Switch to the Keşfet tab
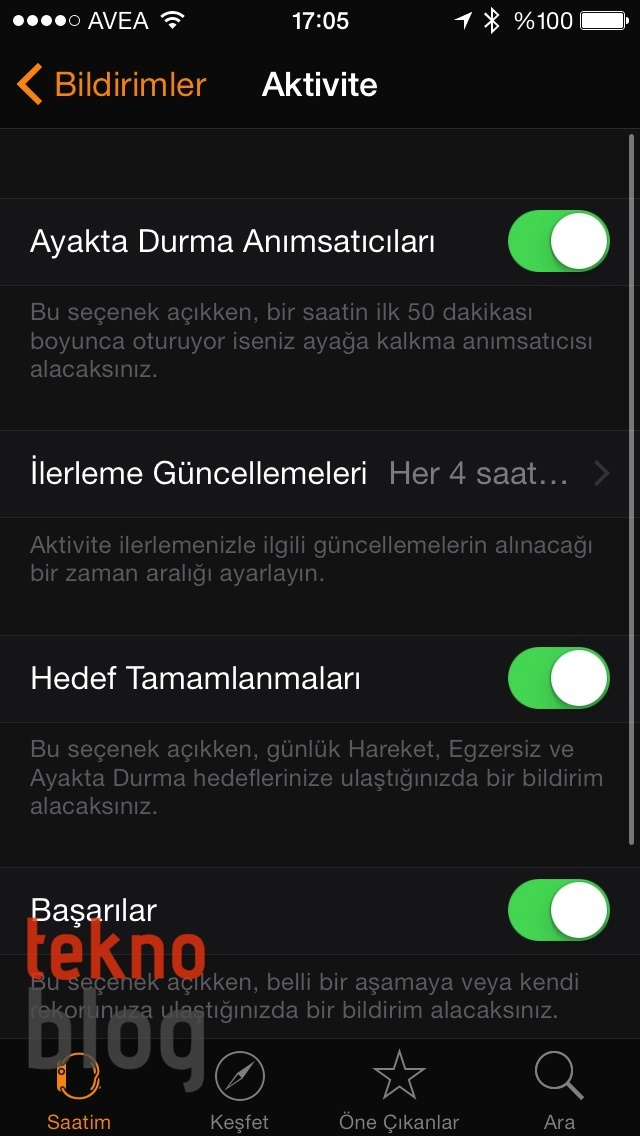 (239, 1090)
